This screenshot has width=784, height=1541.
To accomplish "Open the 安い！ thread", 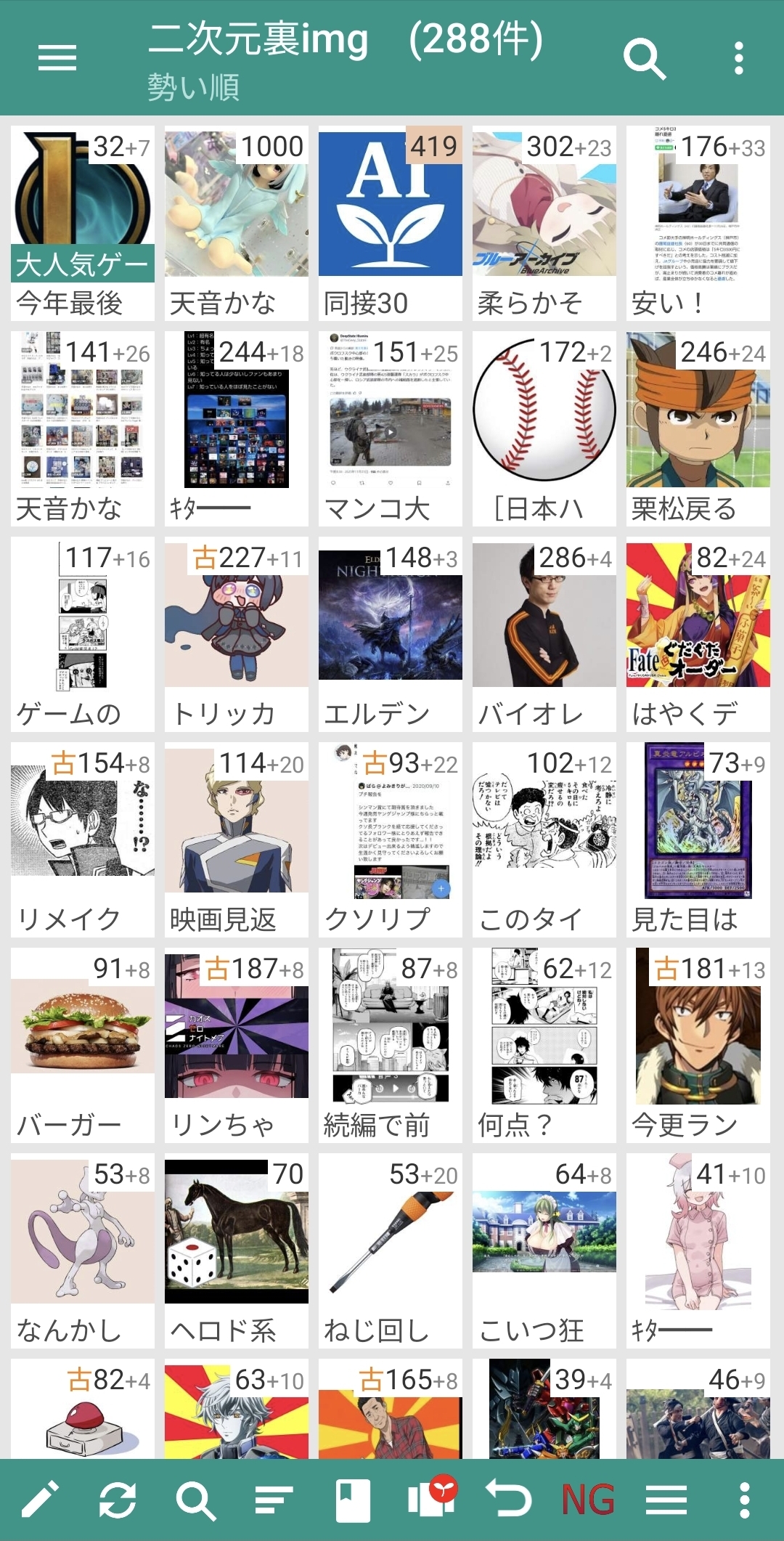I will tap(698, 224).
